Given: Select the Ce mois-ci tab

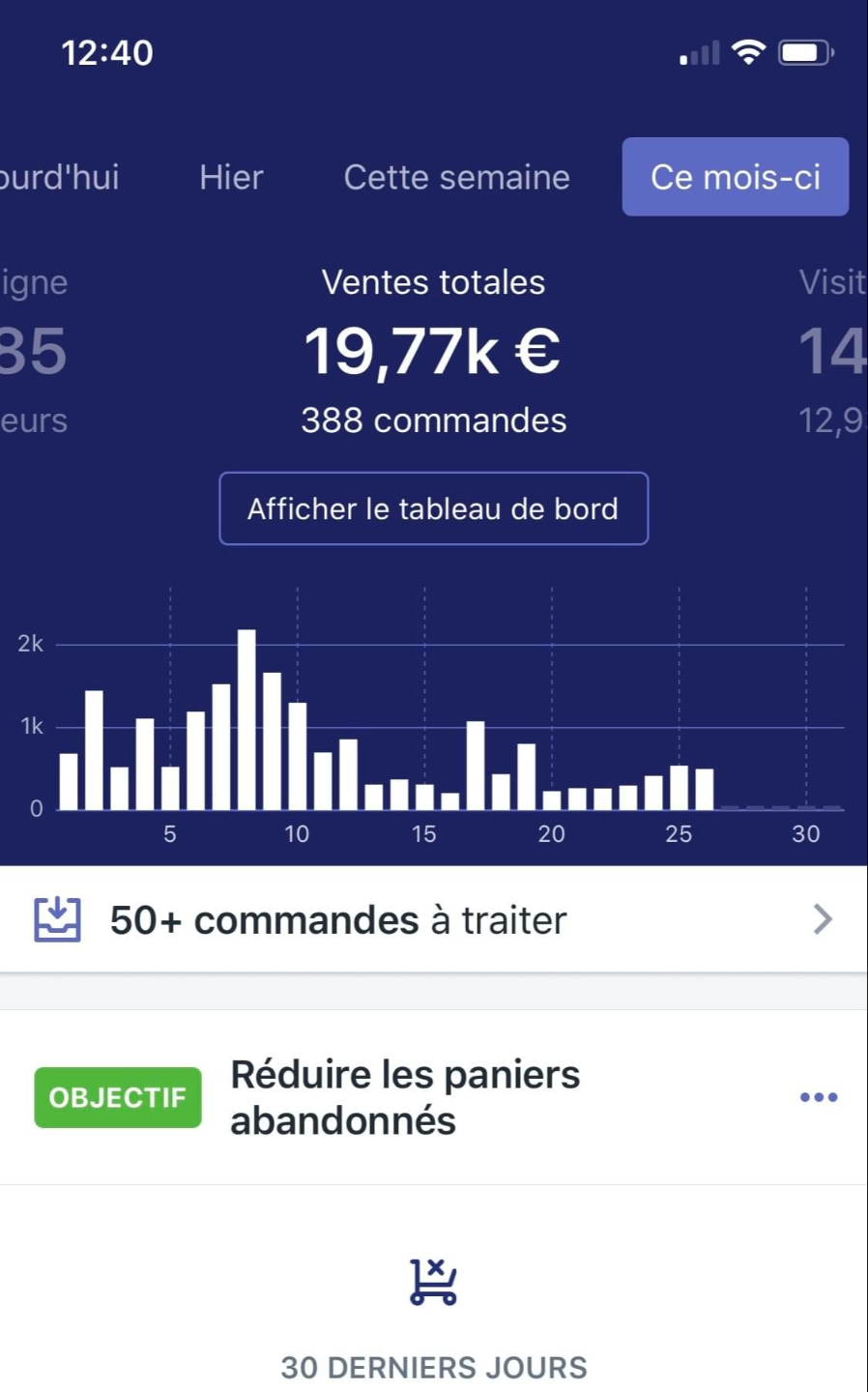Looking at the screenshot, I should click(x=735, y=177).
